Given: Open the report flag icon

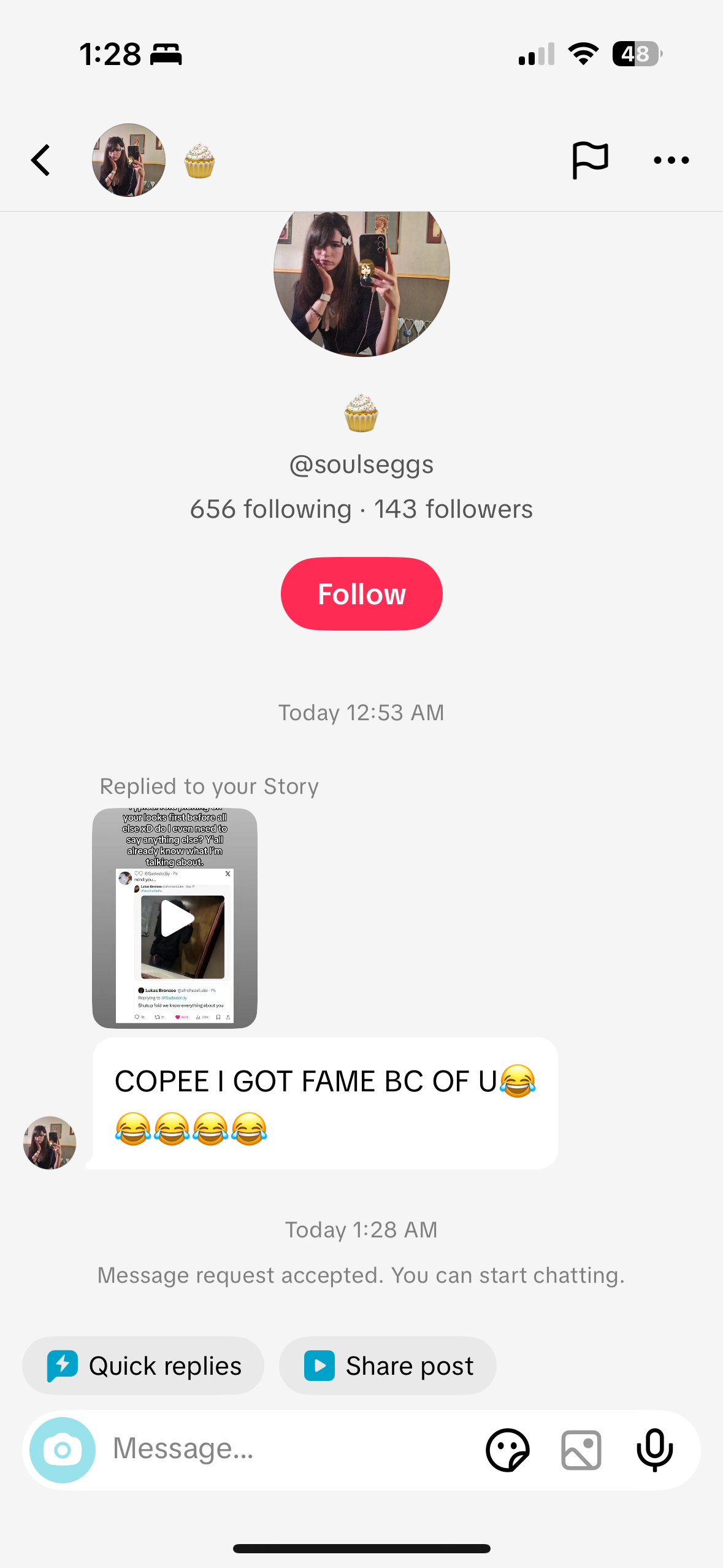Looking at the screenshot, I should pyautogui.click(x=589, y=161).
